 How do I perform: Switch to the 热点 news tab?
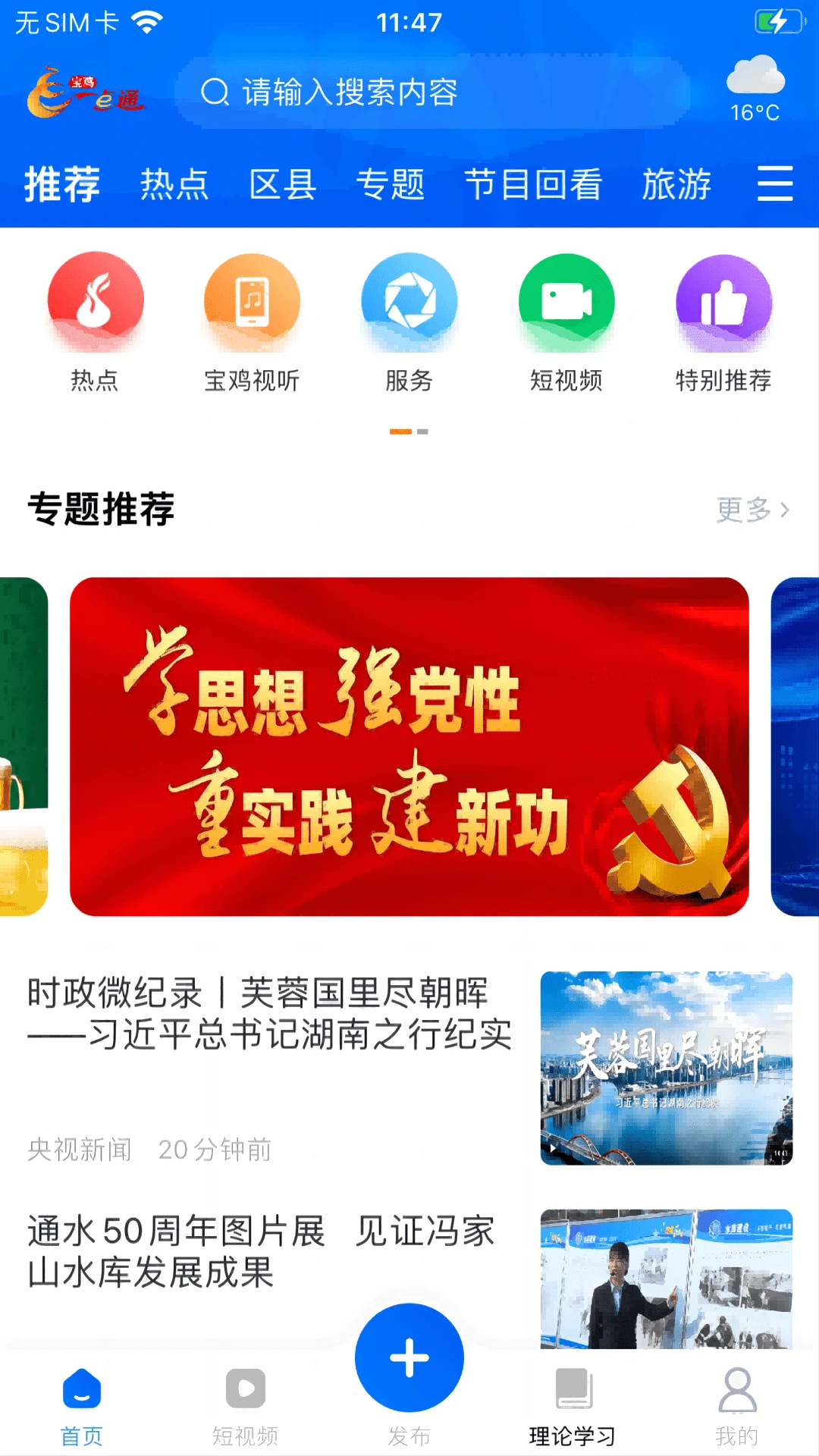click(174, 184)
